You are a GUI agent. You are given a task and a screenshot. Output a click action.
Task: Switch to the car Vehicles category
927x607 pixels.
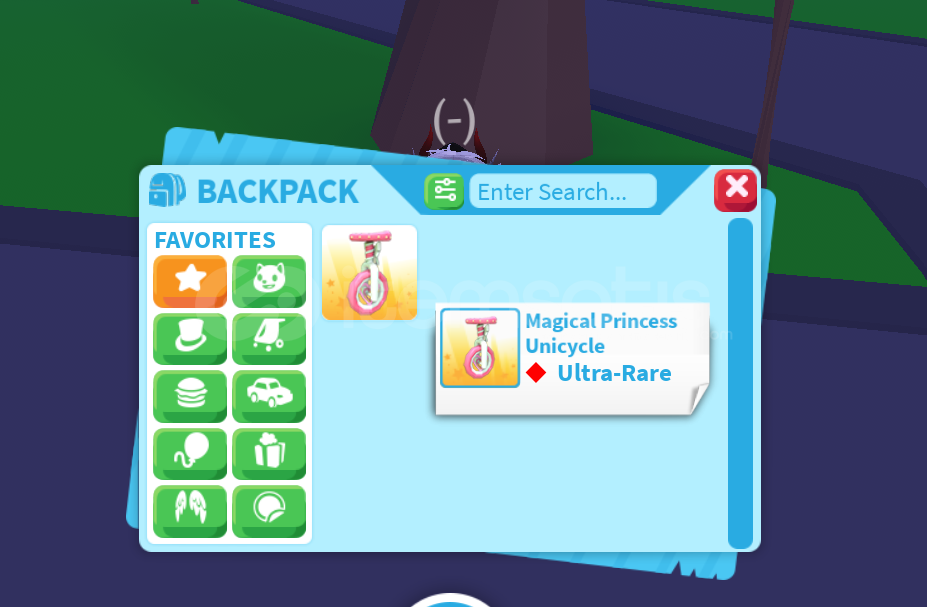269,395
